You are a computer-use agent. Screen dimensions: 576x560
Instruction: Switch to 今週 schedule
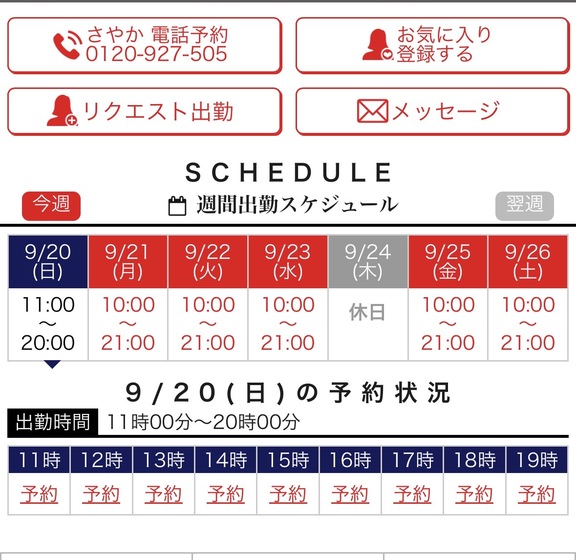tap(51, 205)
